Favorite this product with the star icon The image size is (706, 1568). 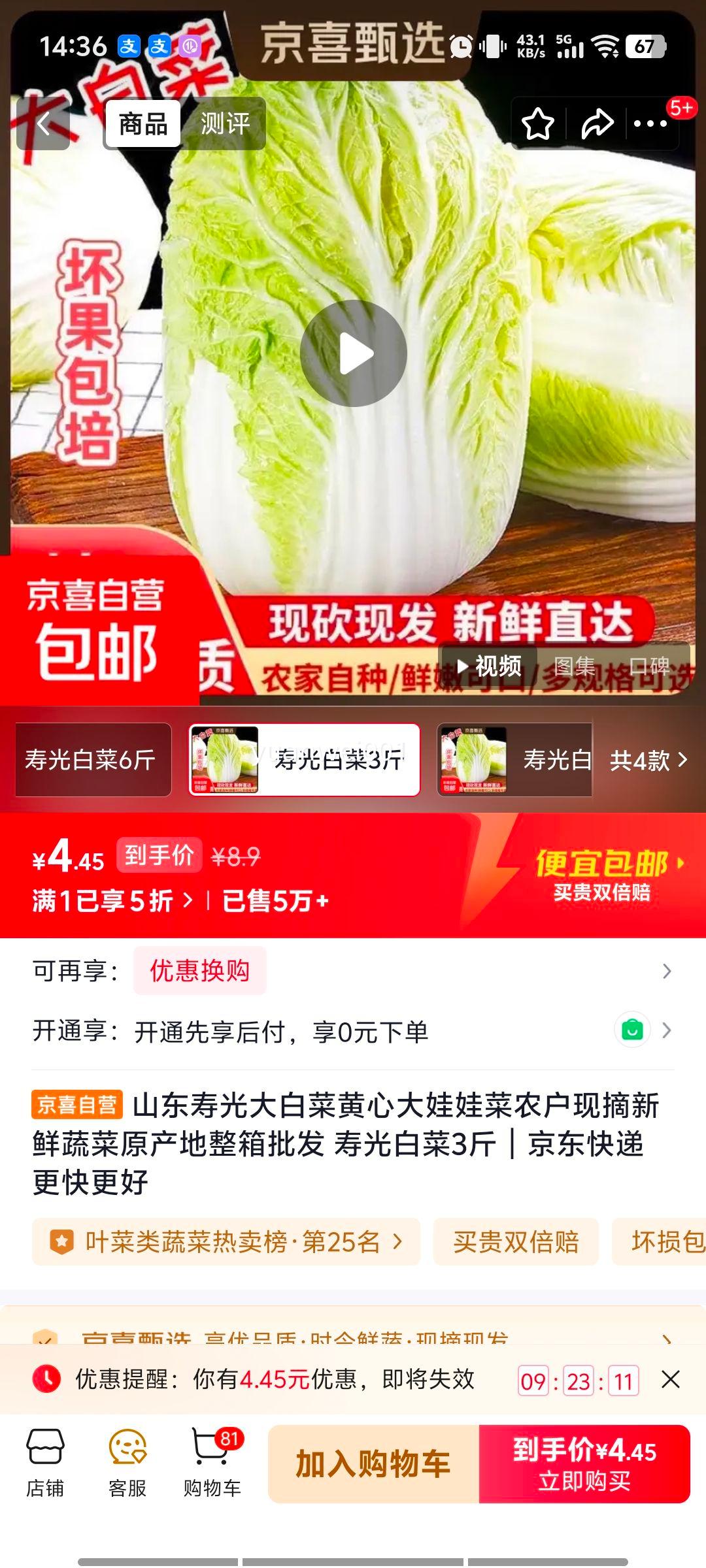coord(537,123)
